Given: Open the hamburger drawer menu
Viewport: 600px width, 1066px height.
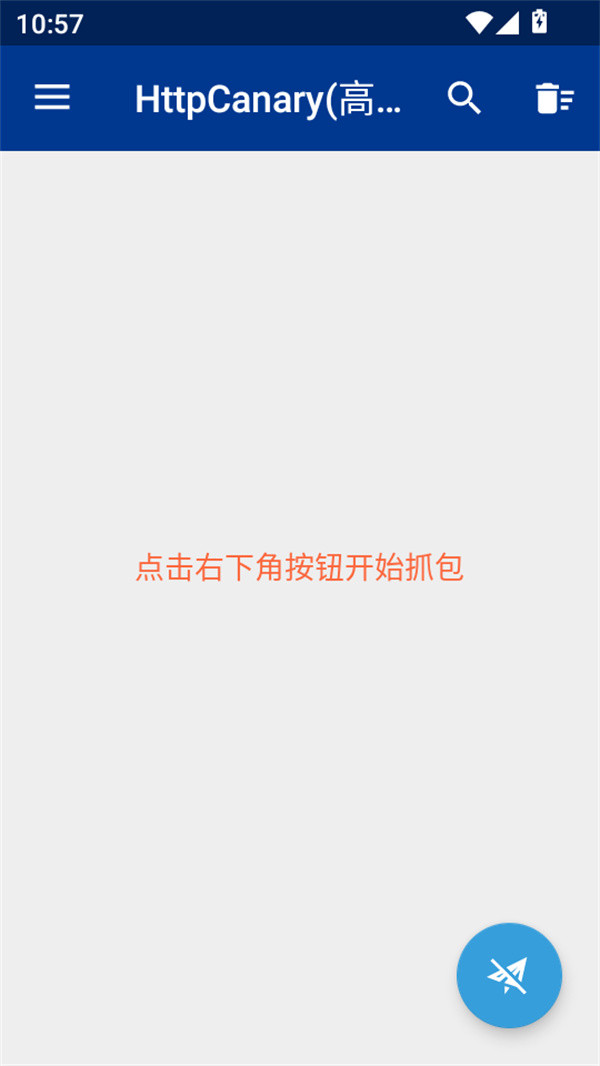Looking at the screenshot, I should pyautogui.click(x=52, y=98).
